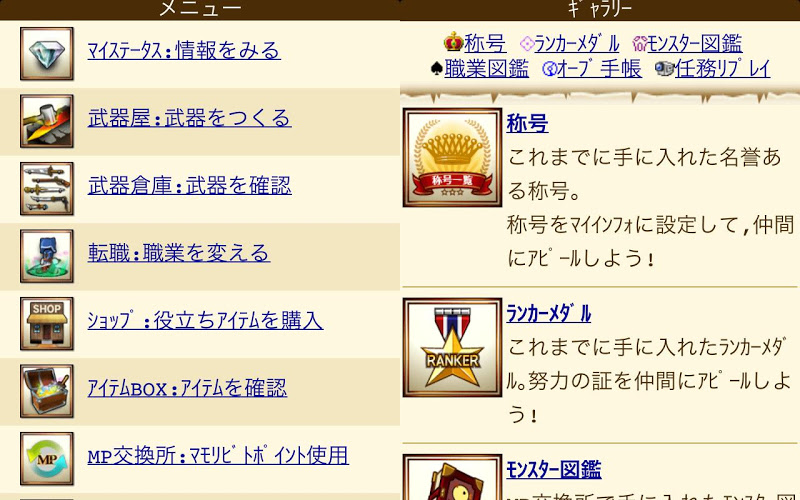Image resolution: width=800 pixels, height=500 pixels.
Task: Tap the SHOP building icon
Action: point(47,321)
